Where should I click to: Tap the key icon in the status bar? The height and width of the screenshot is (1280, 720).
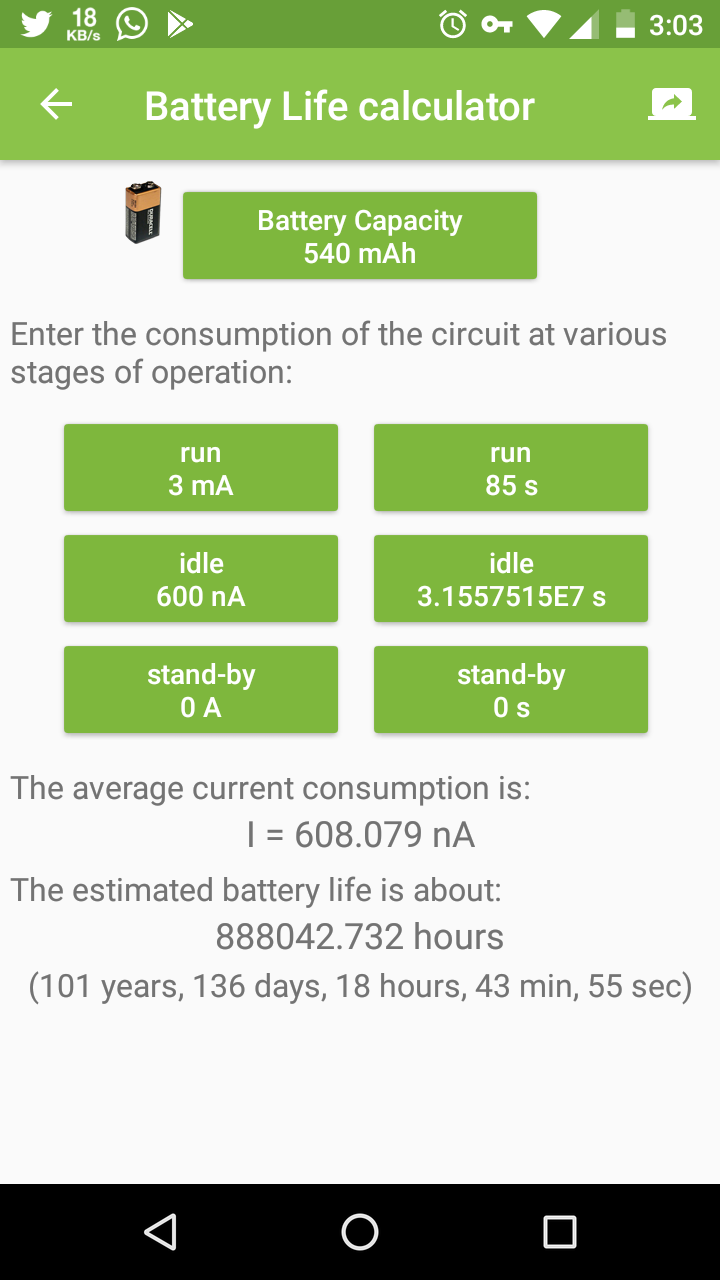click(x=497, y=22)
